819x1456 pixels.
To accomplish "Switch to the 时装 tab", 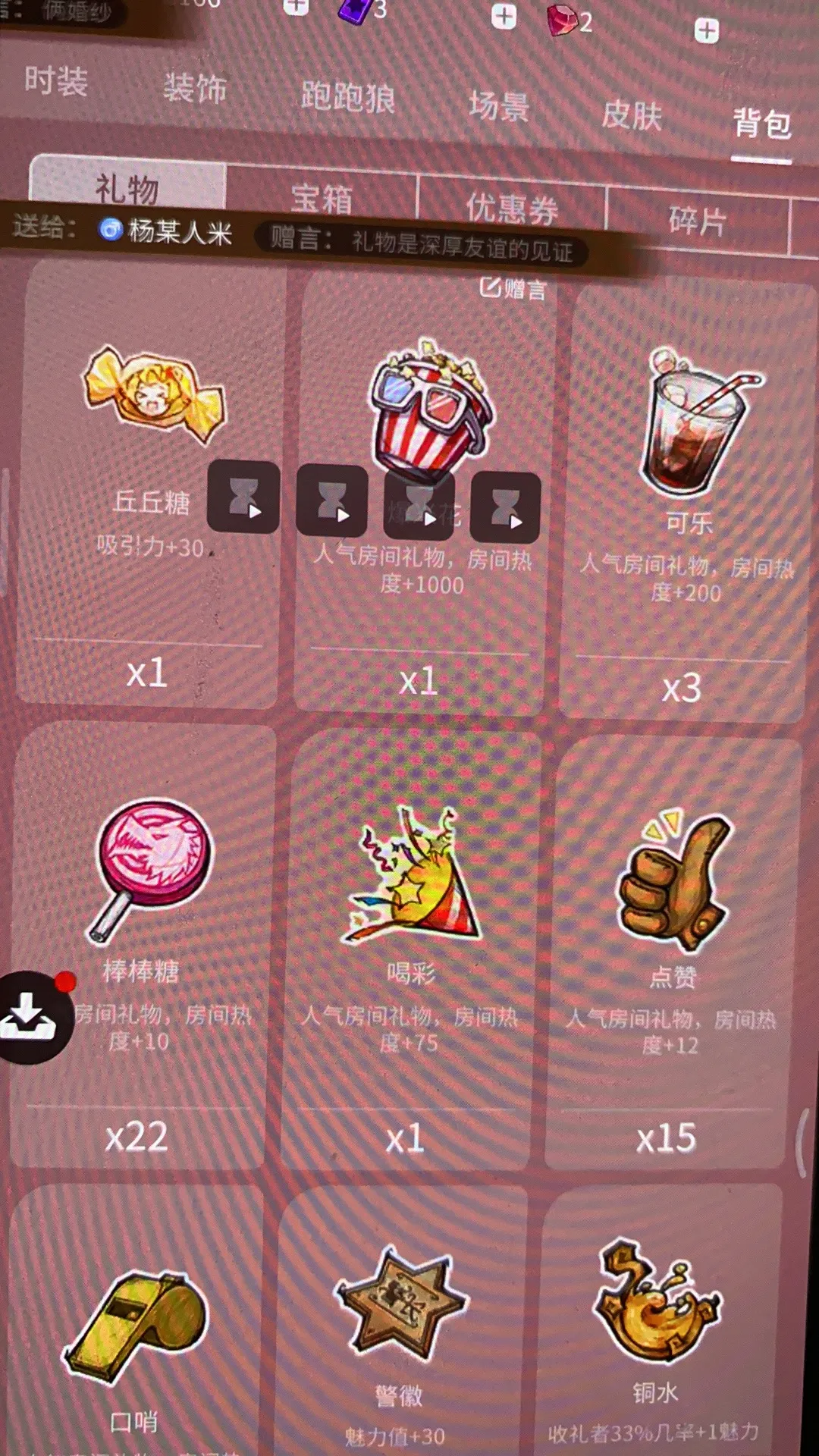I will 56,81.
